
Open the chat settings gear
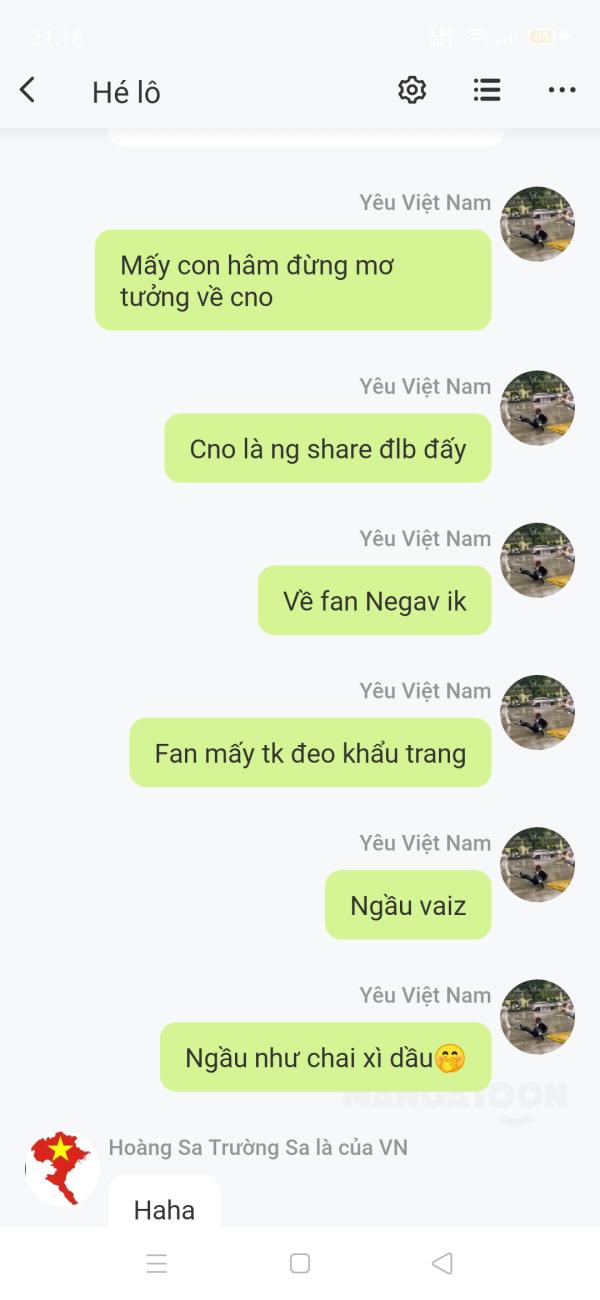(x=412, y=90)
